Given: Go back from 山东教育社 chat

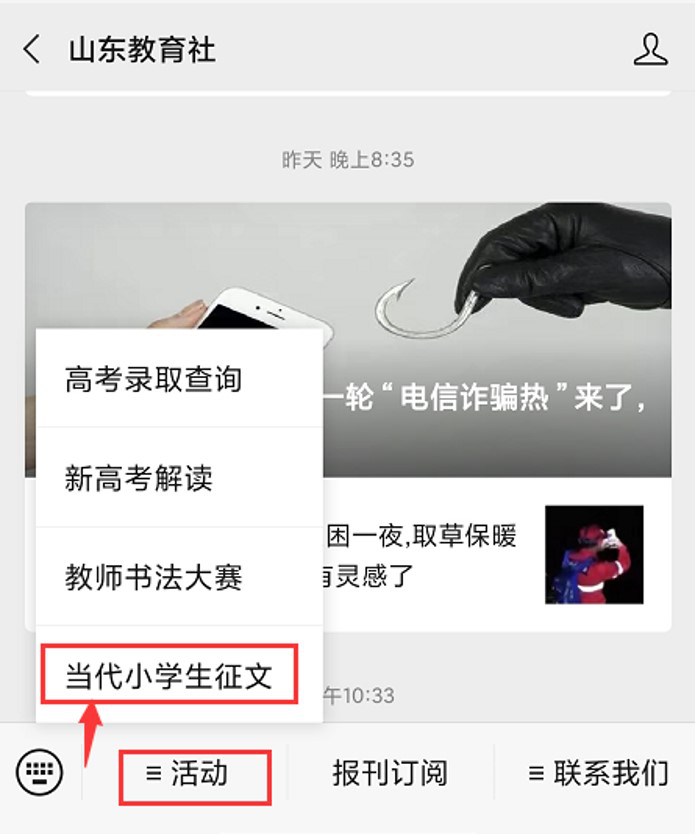Looking at the screenshot, I should click(x=32, y=50).
